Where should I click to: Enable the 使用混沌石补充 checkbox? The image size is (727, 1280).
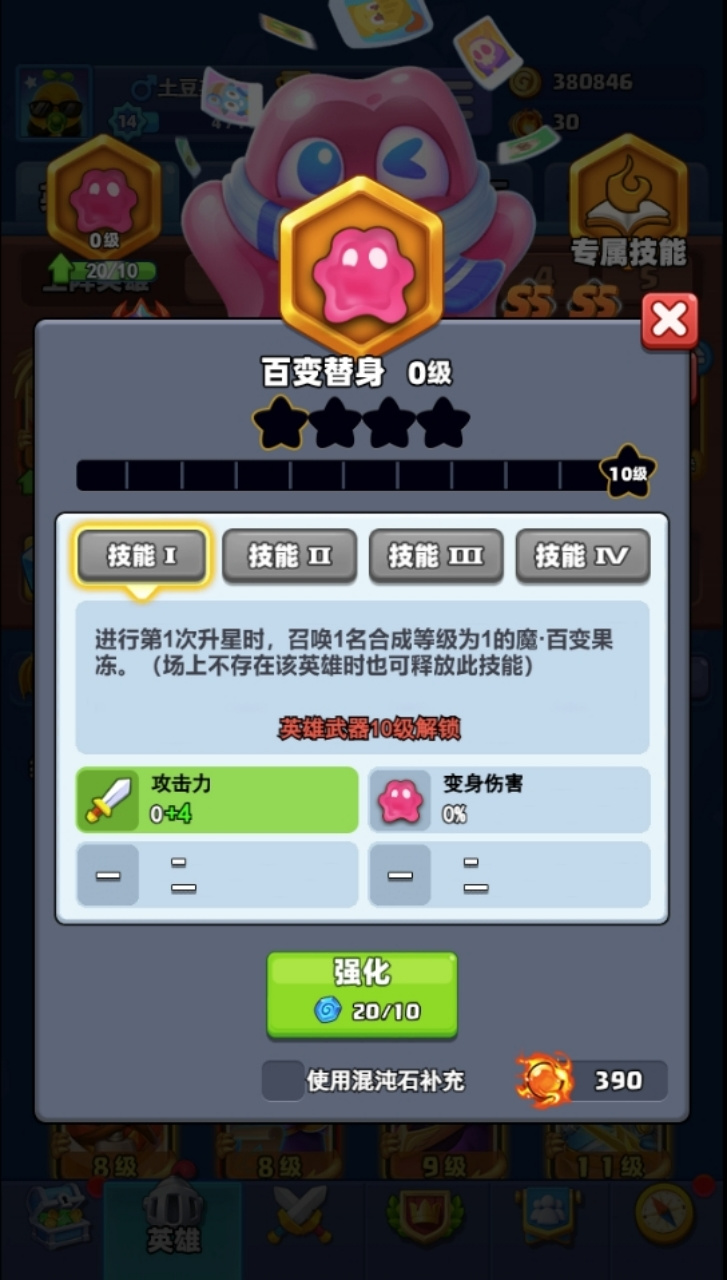point(283,1081)
